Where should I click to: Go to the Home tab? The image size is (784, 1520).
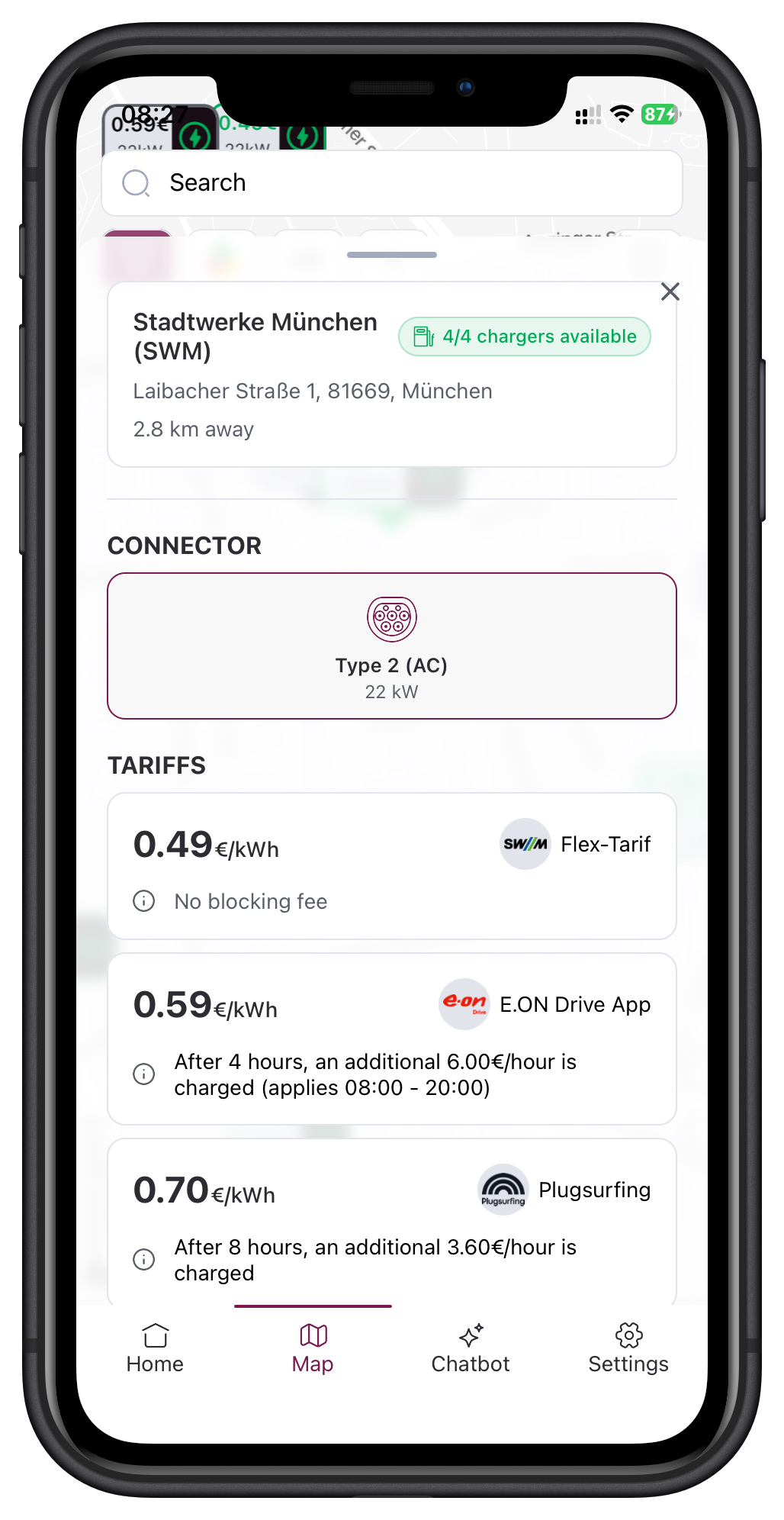click(x=155, y=1348)
